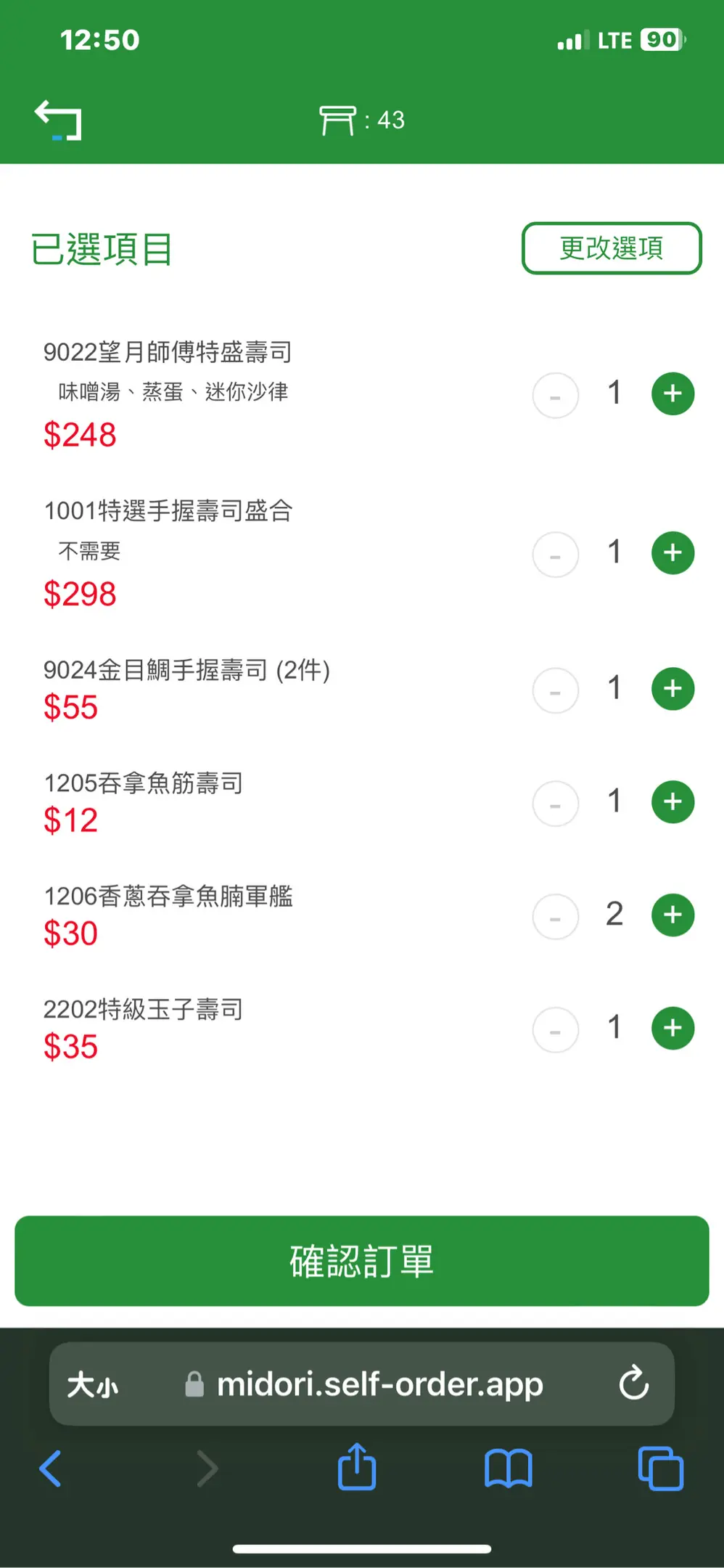Decrease quantity of 9024金目鯛手握壽司
The image size is (724, 1568).
click(x=556, y=690)
